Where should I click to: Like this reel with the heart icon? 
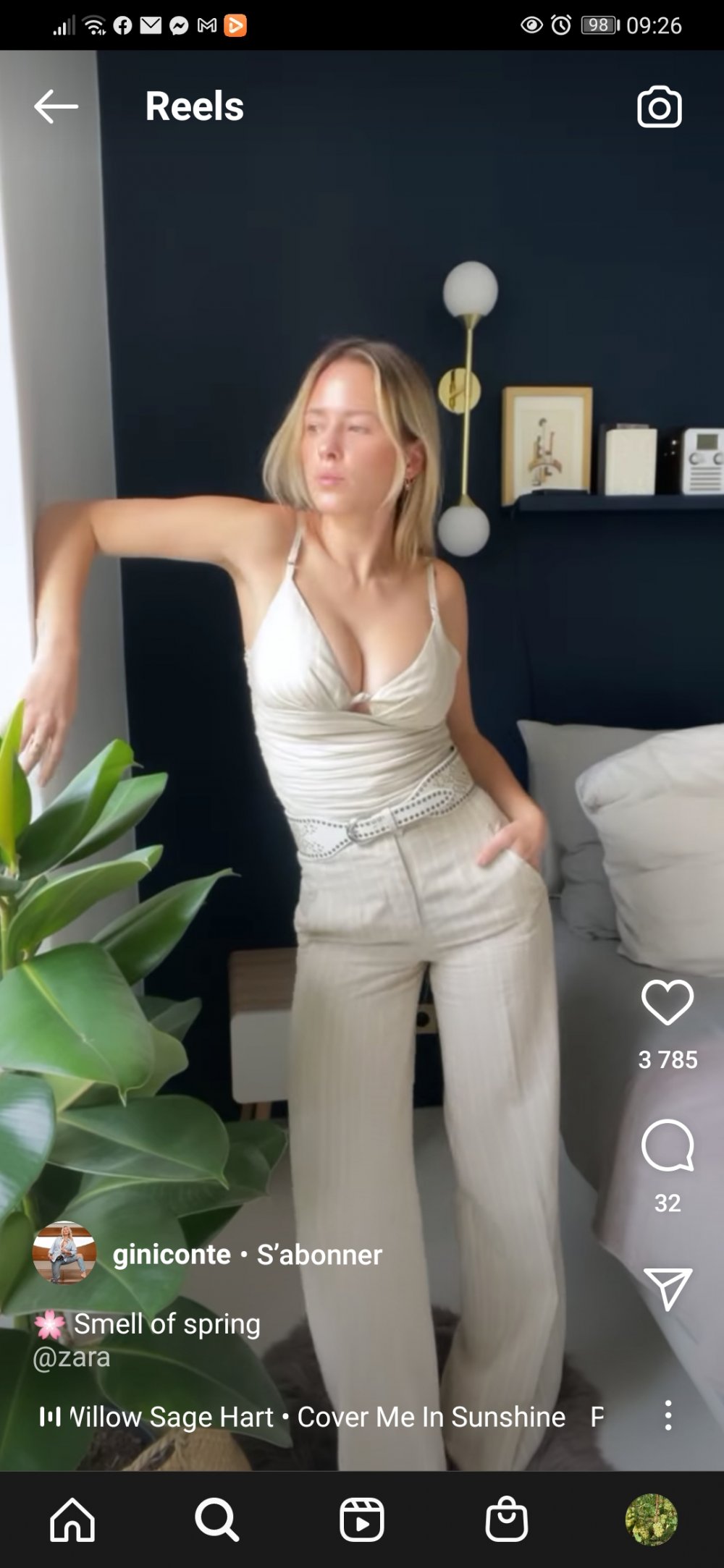click(667, 1003)
